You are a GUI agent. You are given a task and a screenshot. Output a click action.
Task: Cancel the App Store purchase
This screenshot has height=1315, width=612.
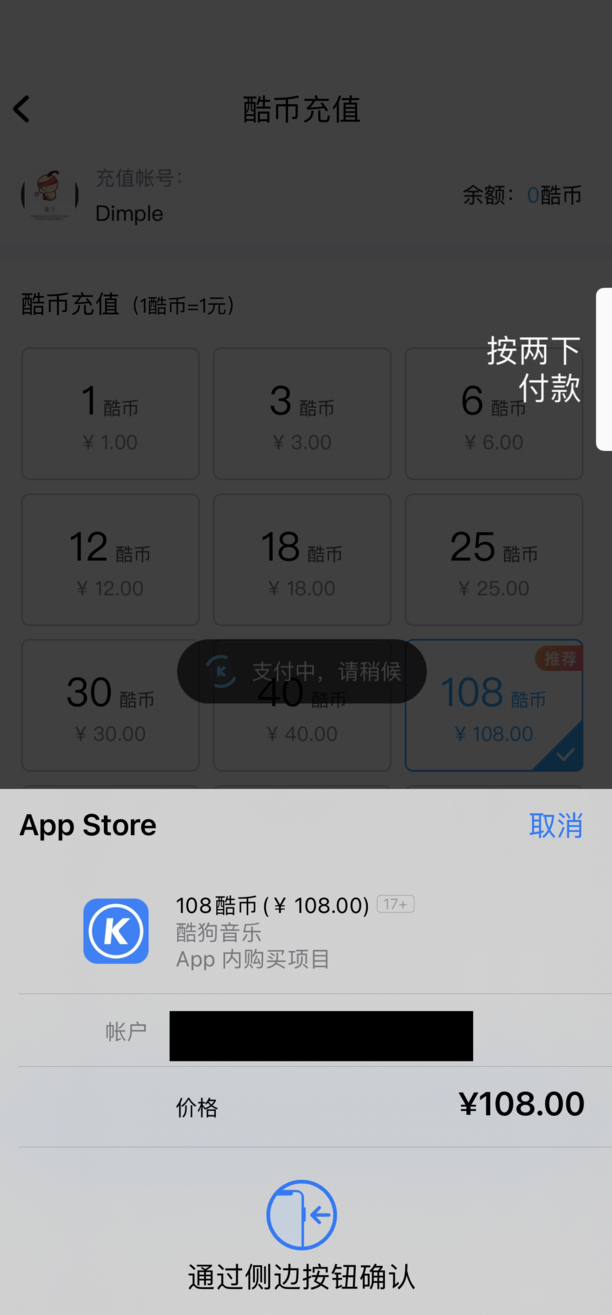click(x=555, y=825)
